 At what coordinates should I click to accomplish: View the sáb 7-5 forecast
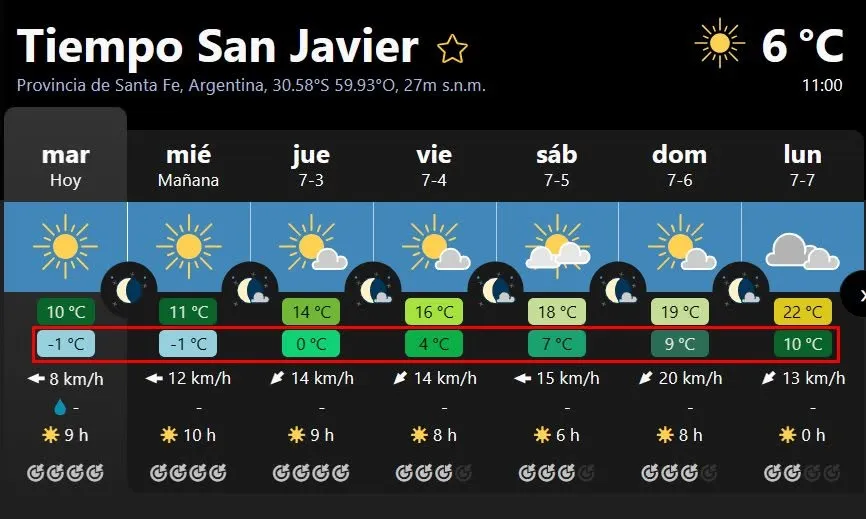557,166
